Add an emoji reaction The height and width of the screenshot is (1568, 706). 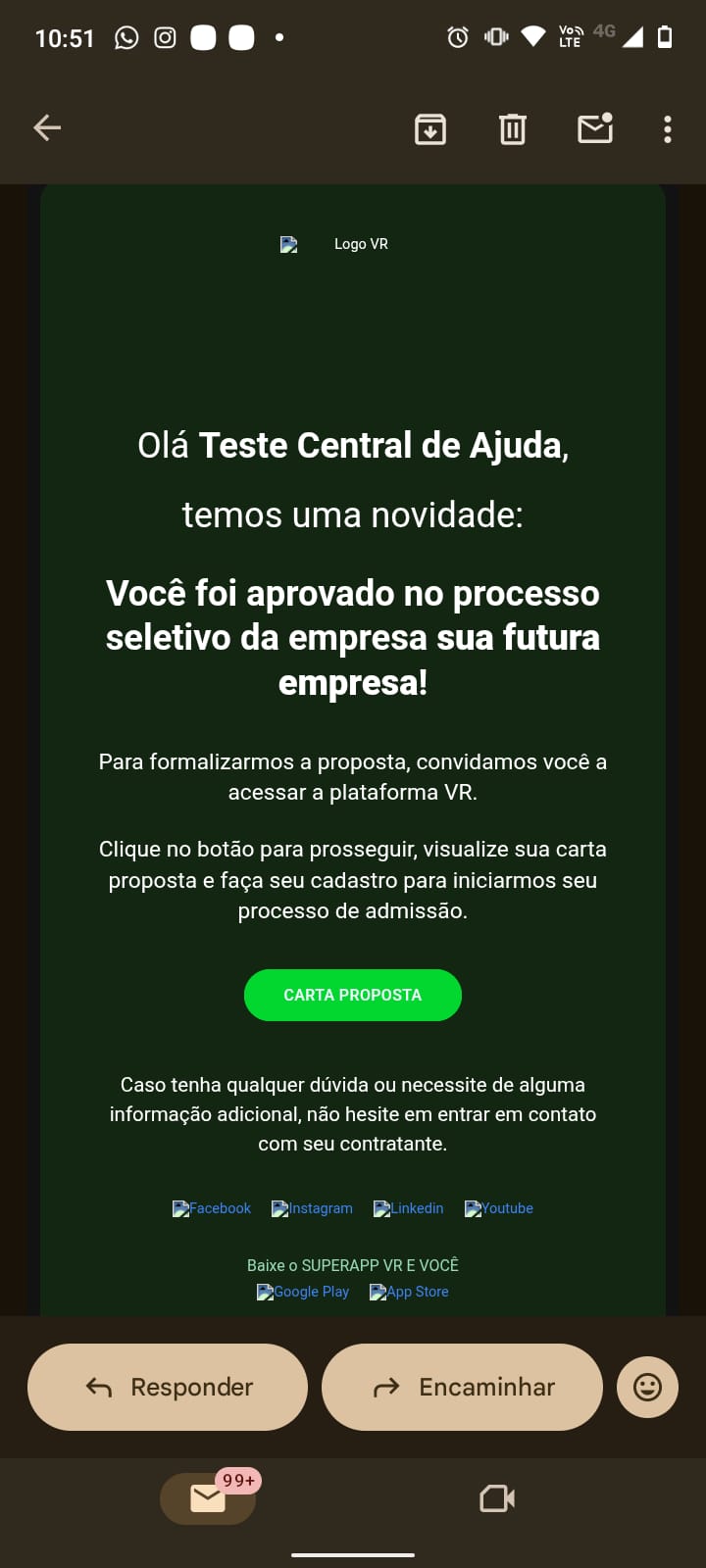coord(647,1387)
